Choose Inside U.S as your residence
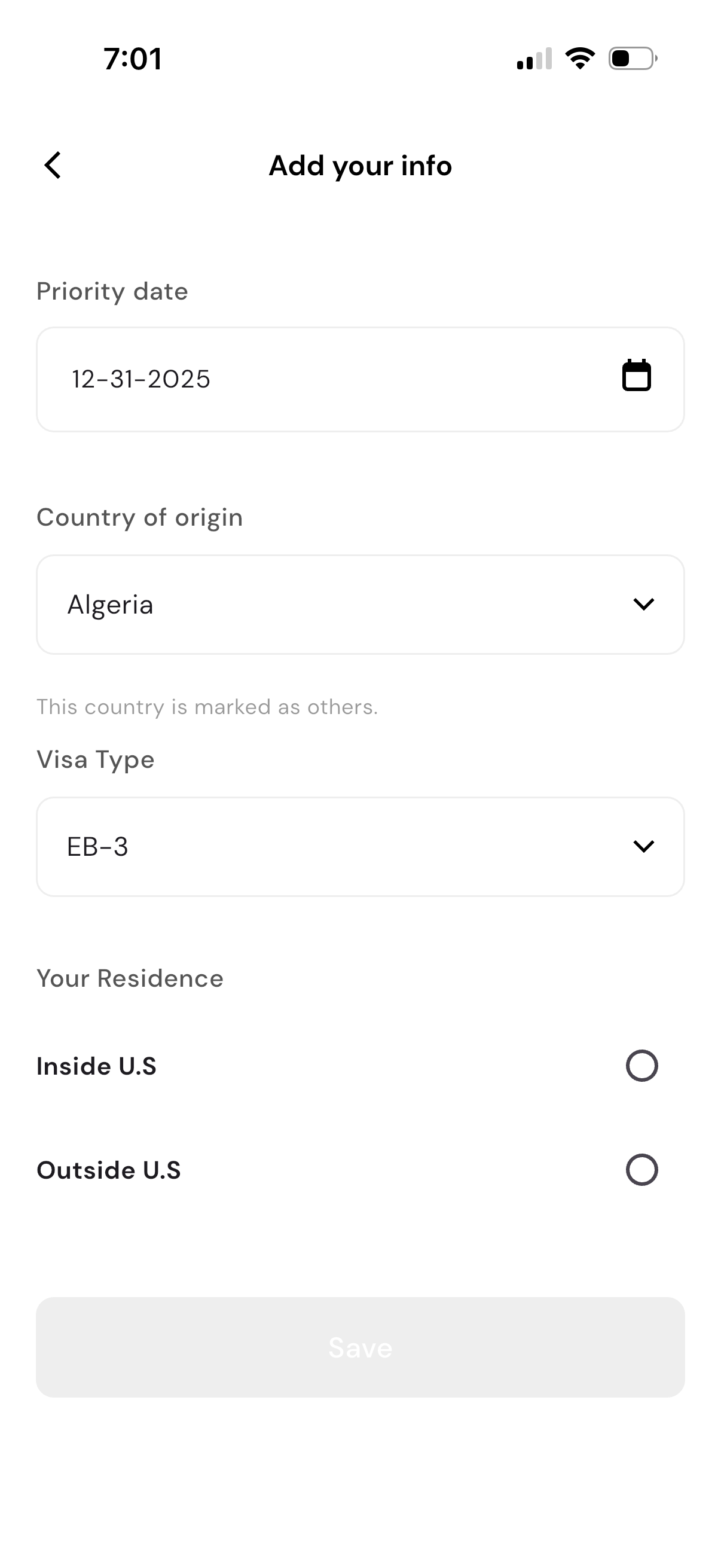The width and height of the screenshot is (721, 1568). click(x=642, y=1065)
